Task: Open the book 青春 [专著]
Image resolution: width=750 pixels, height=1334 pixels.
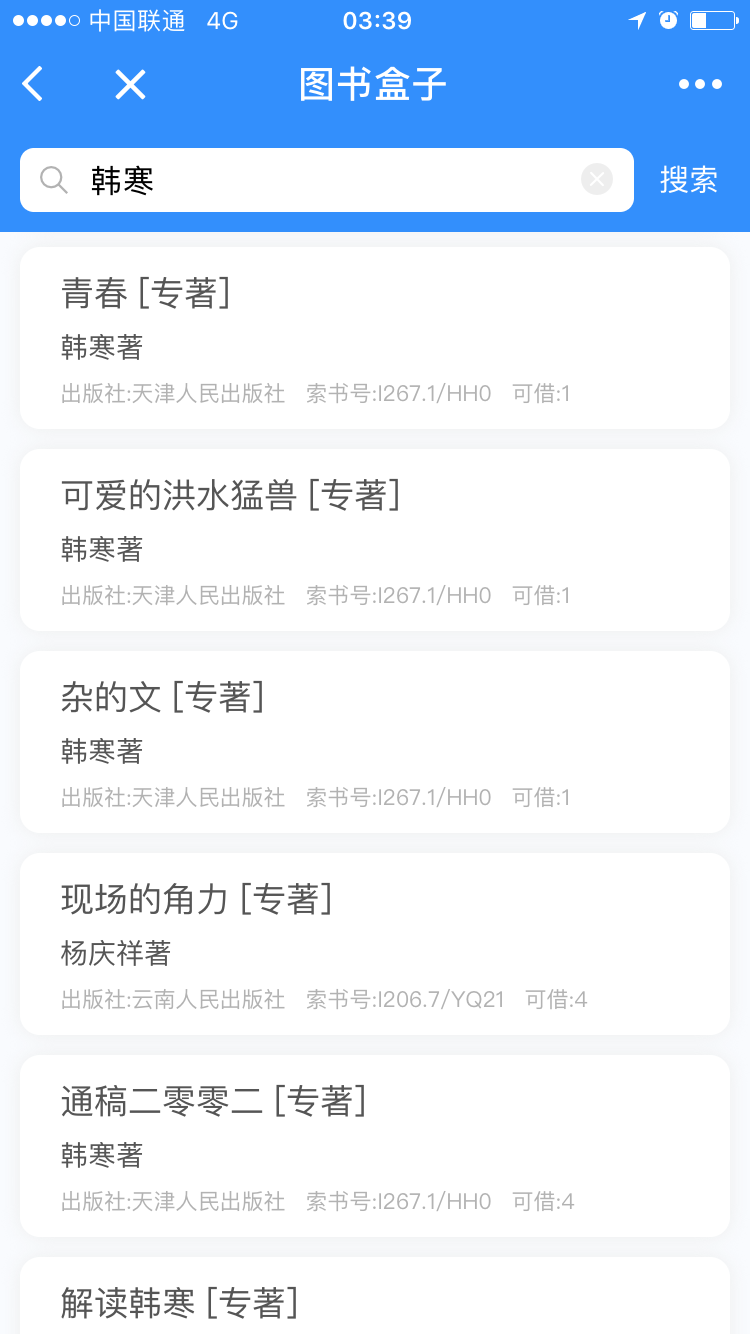Action: coord(375,338)
